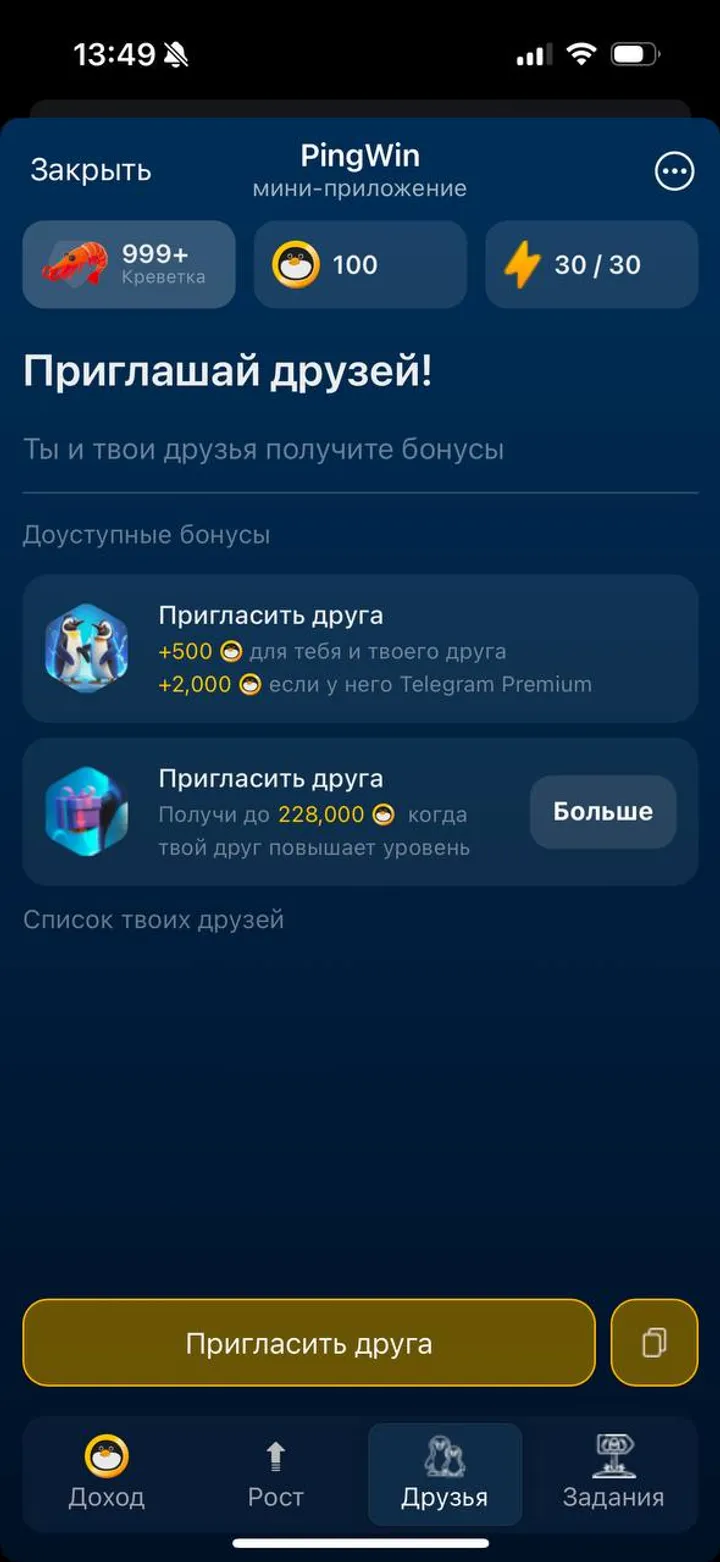Open the three-dots mini-app options menu
Image resolution: width=720 pixels, height=1562 pixels.
coord(673,171)
